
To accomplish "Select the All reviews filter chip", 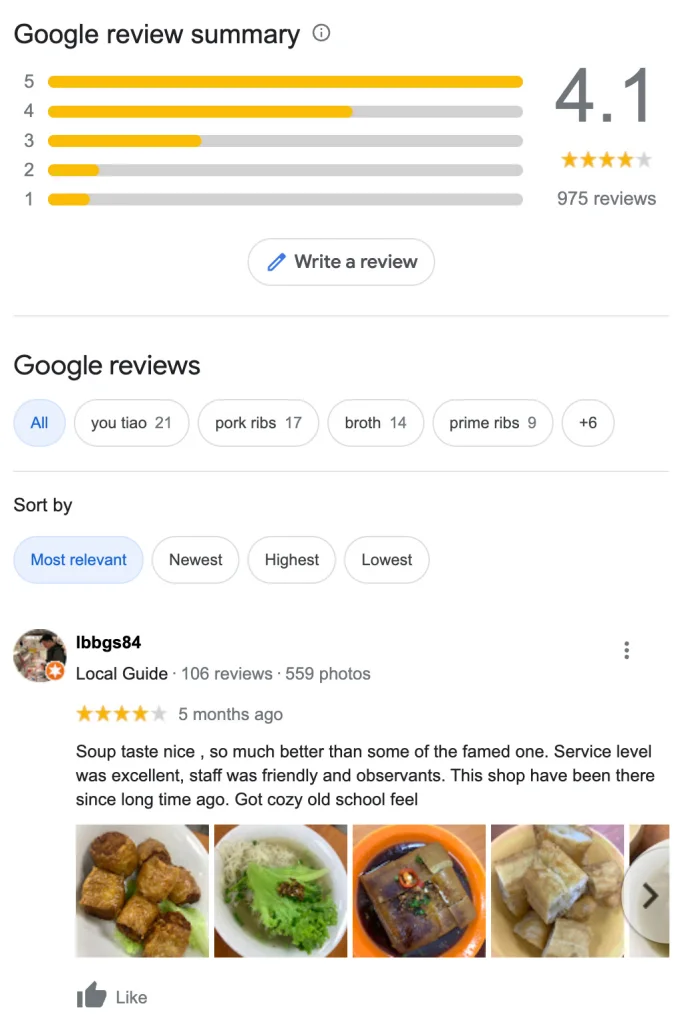I will click(39, 423).
